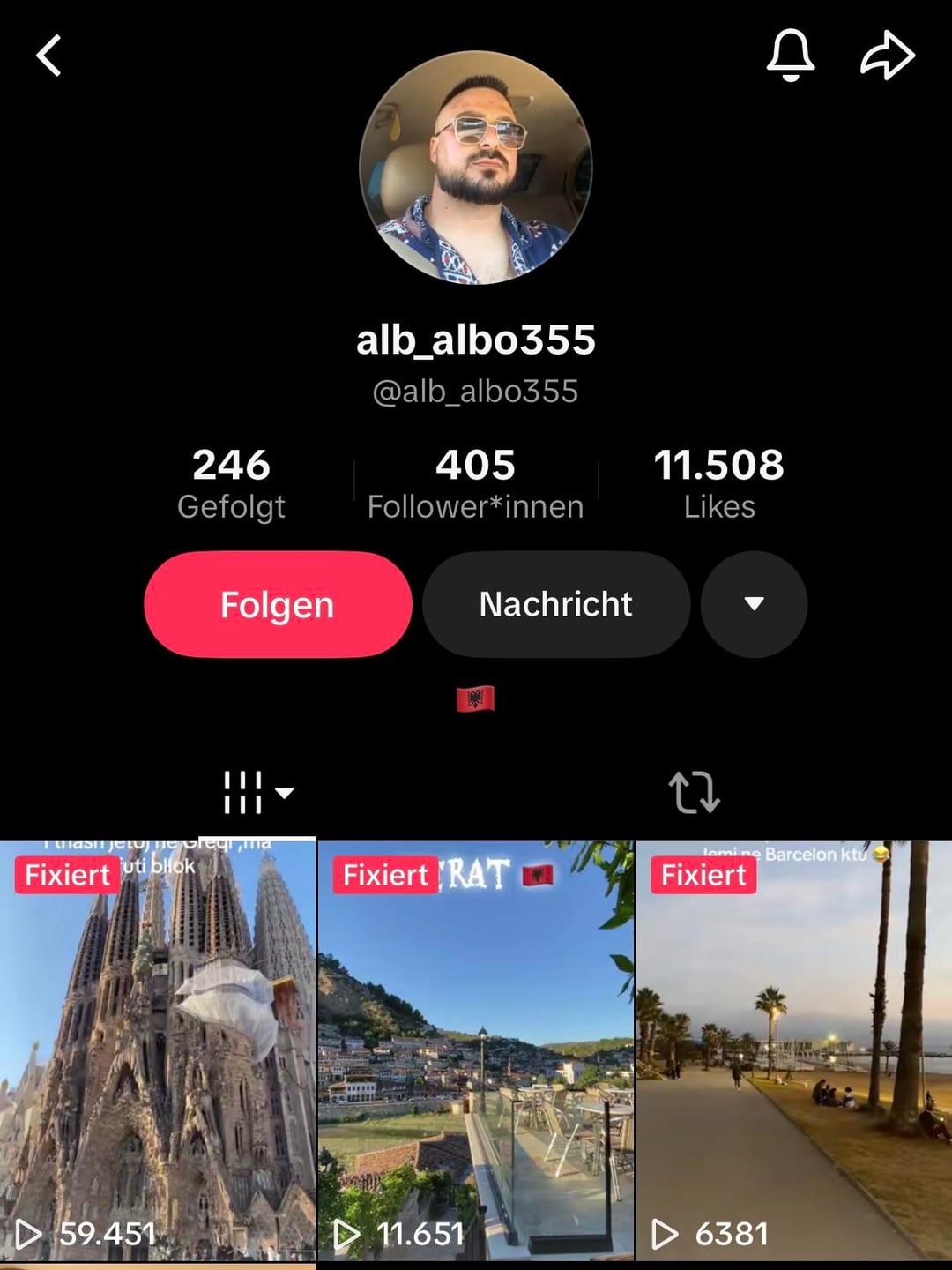Expand the suggested accounts arrow button
Image resolution: width=952 pixels, height=1270 pixels.
(754, 604)
